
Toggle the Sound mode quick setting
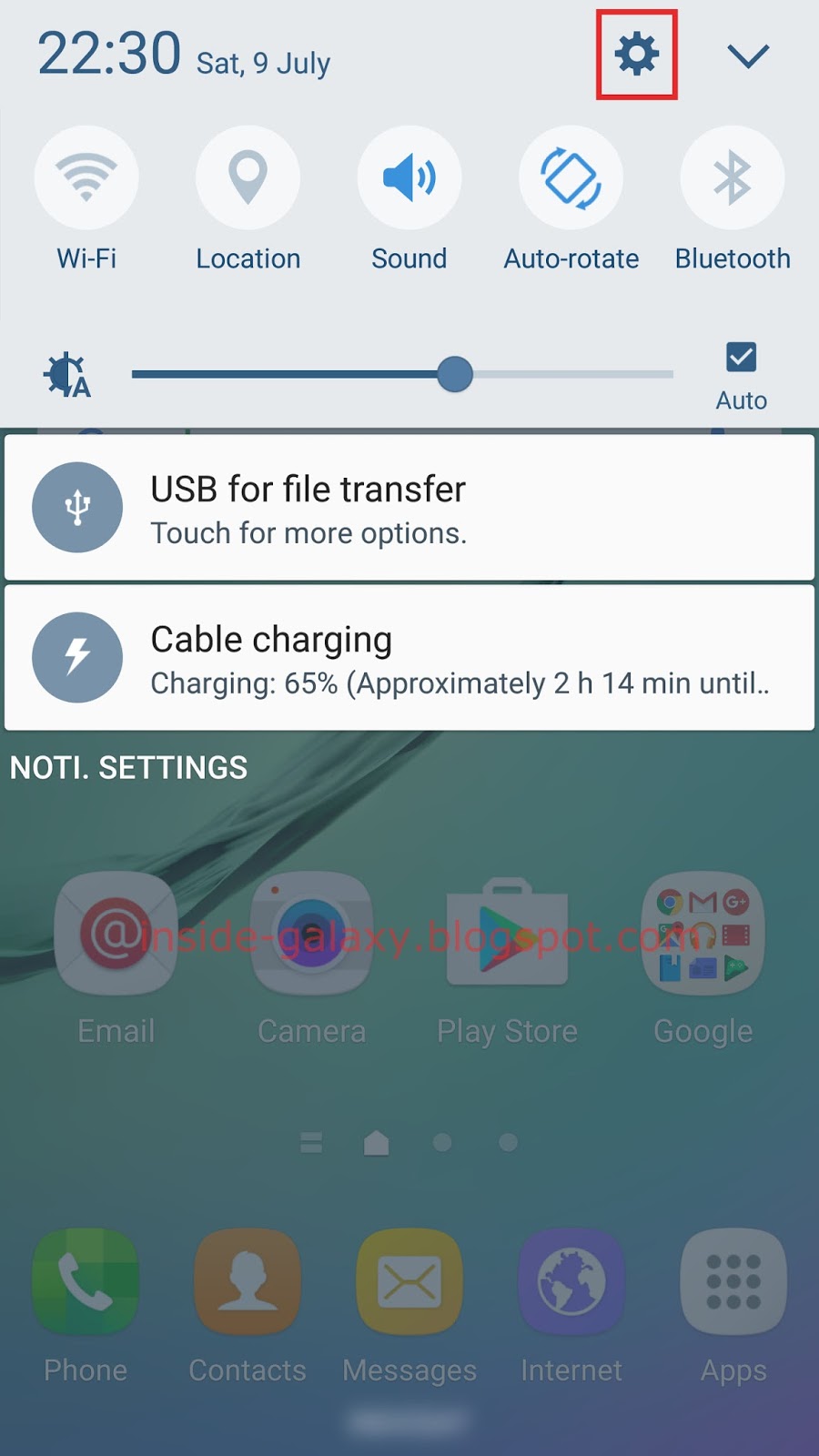coord(409,177)
